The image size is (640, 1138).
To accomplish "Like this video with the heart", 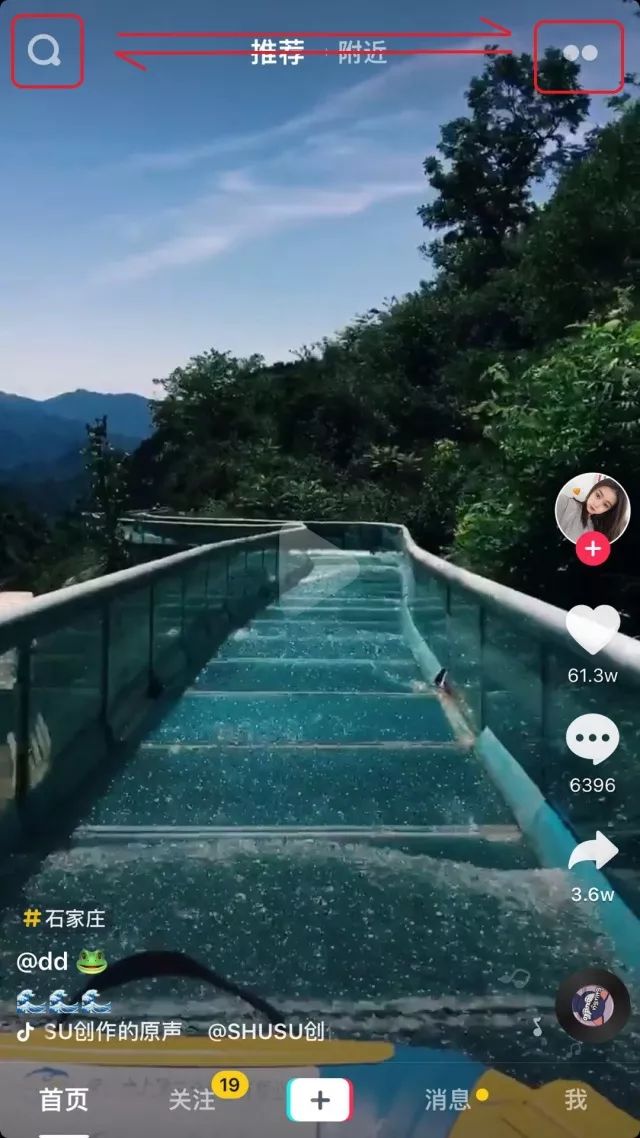I will coord(592,630).
